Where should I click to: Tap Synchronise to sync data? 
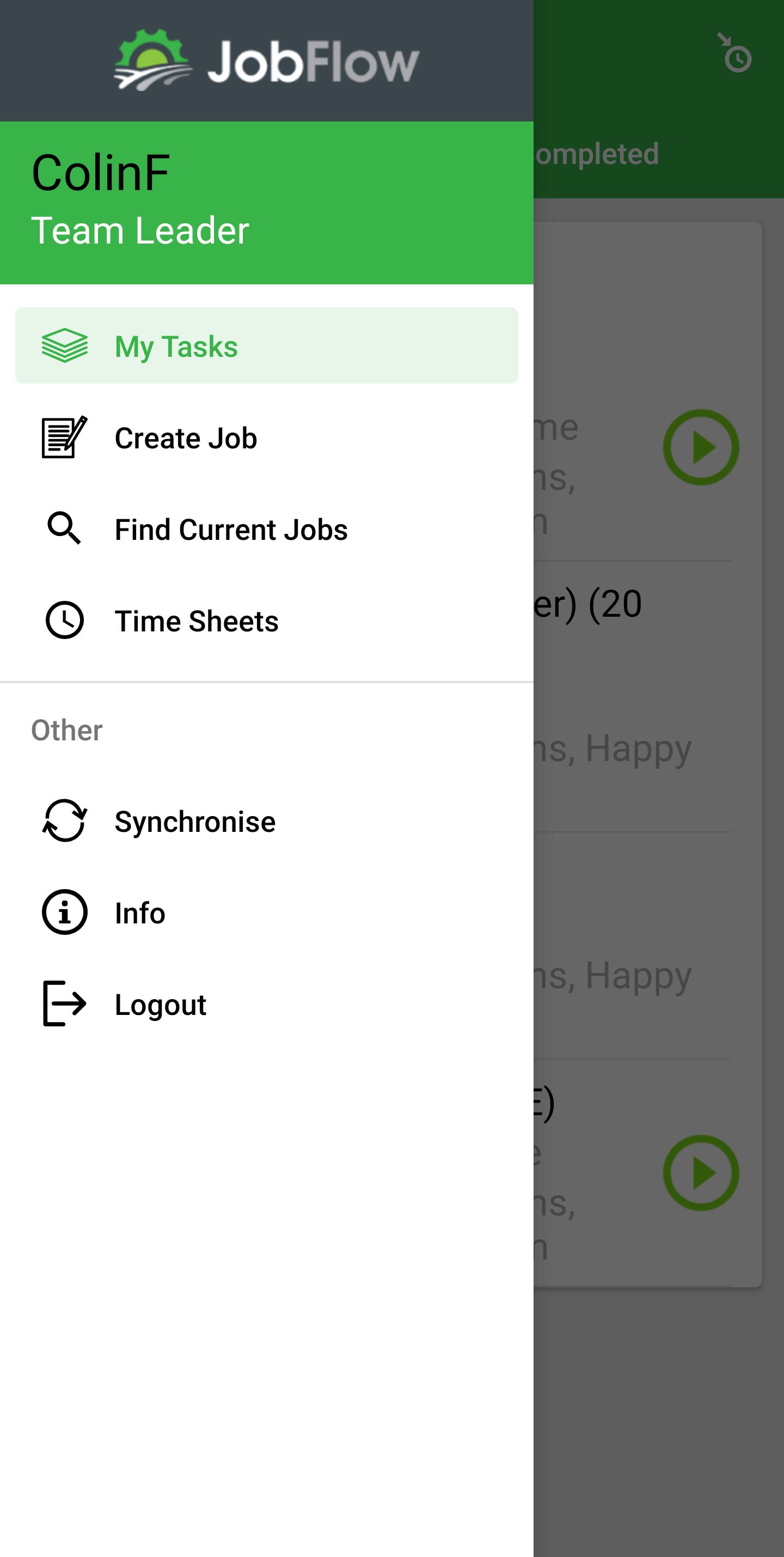click(194, 820)
